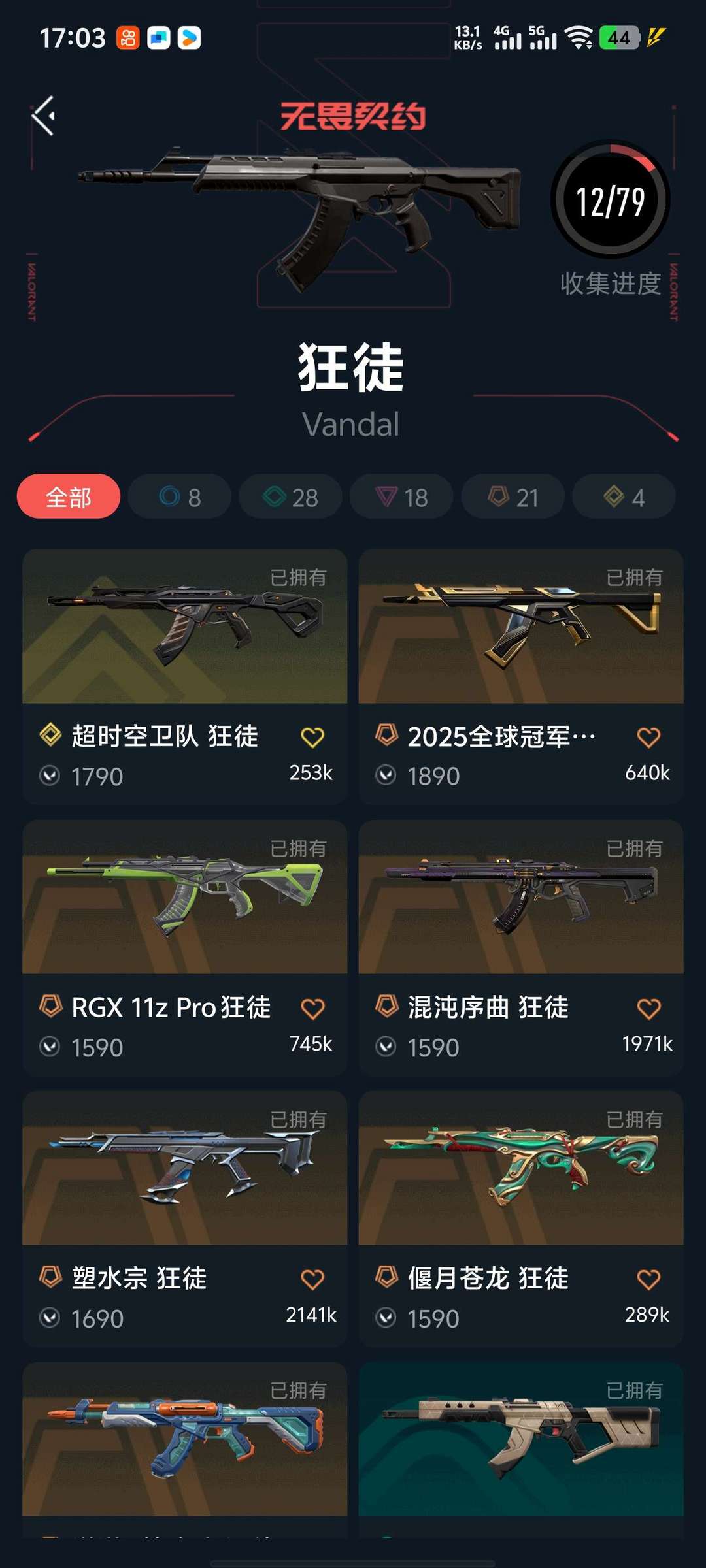
Task: Filter skins by the green tier with 28
Action: [290, 497]
